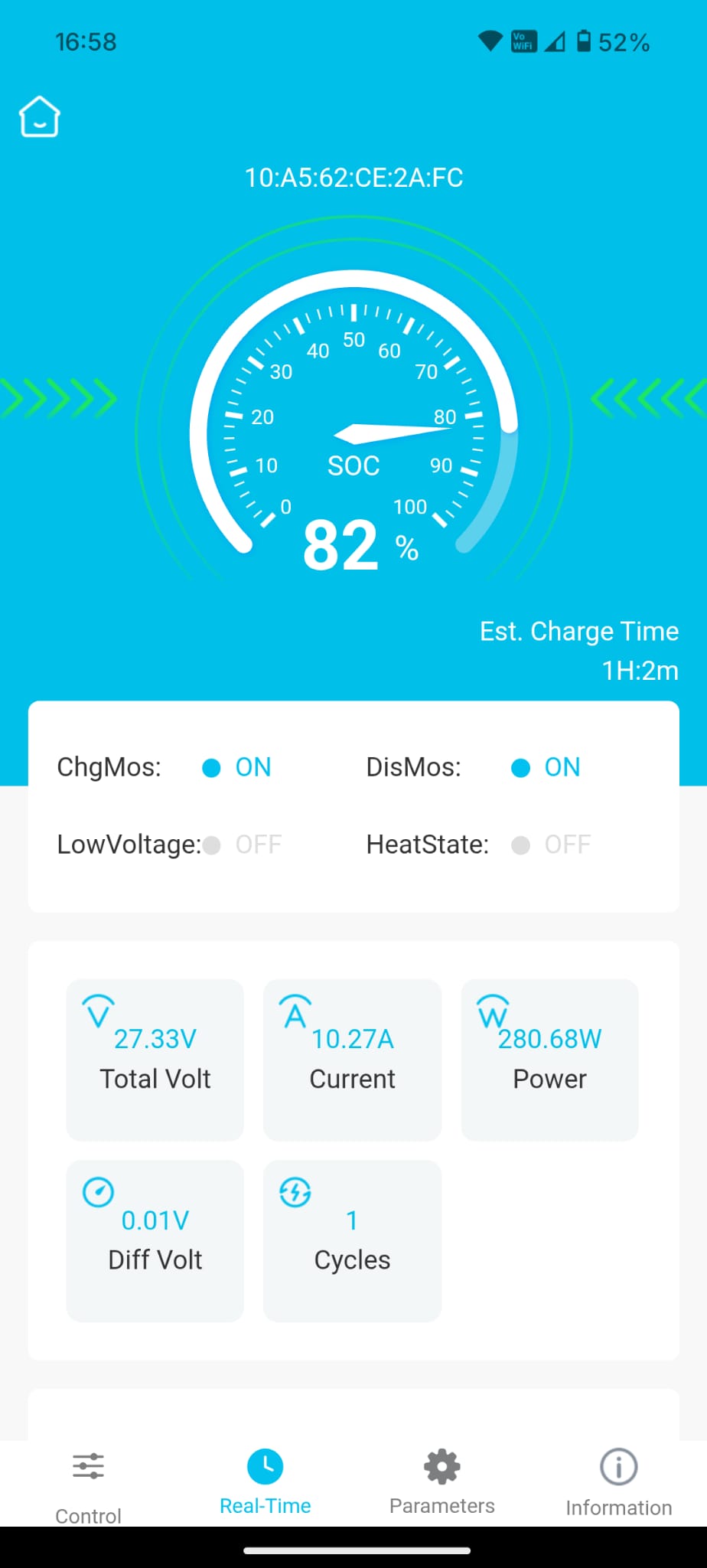
Task: Tap the home icon at top left
Action: tap(38, 116)
